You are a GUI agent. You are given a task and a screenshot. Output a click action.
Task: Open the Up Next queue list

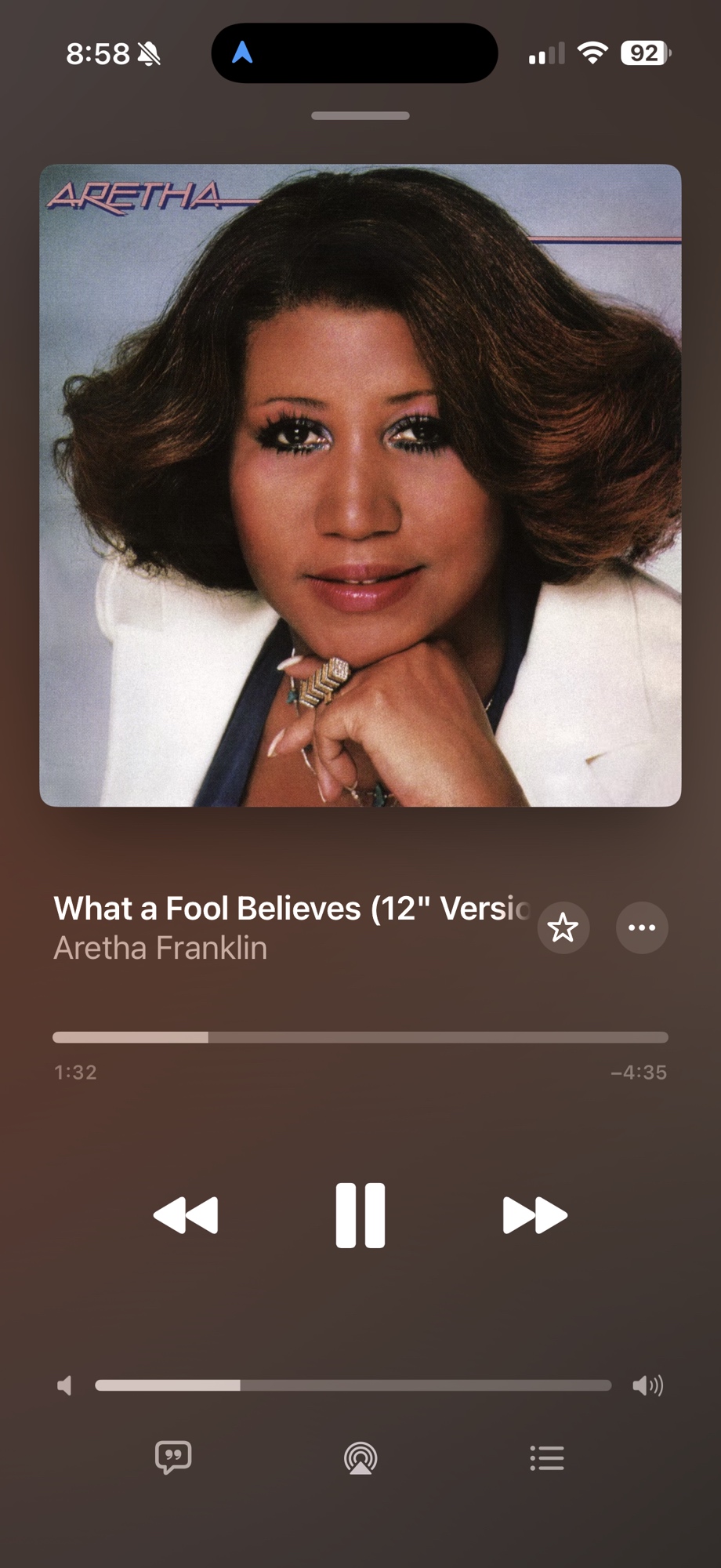click(x=546, y=1458)
